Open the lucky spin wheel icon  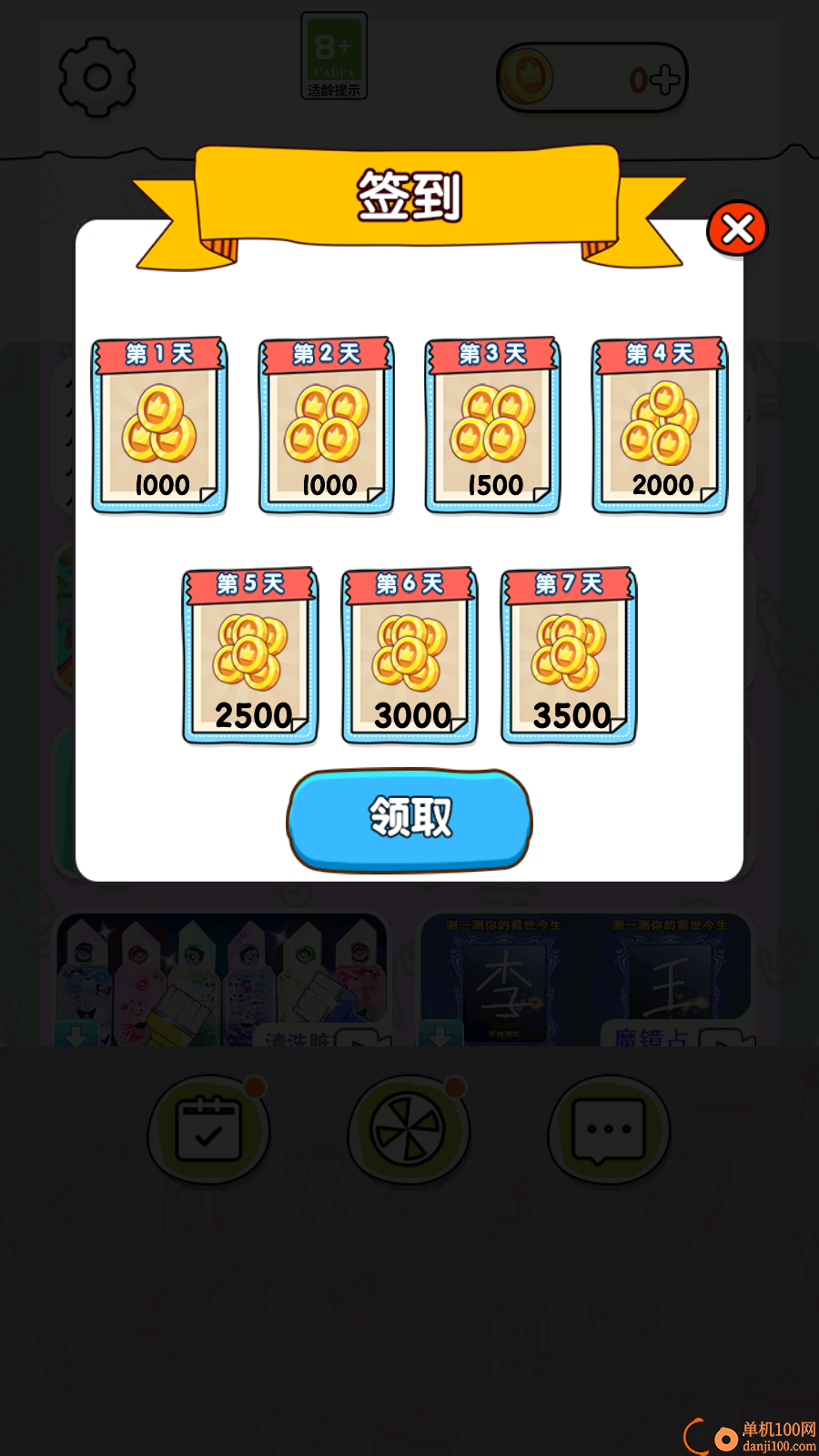[x=409, y=1128]
